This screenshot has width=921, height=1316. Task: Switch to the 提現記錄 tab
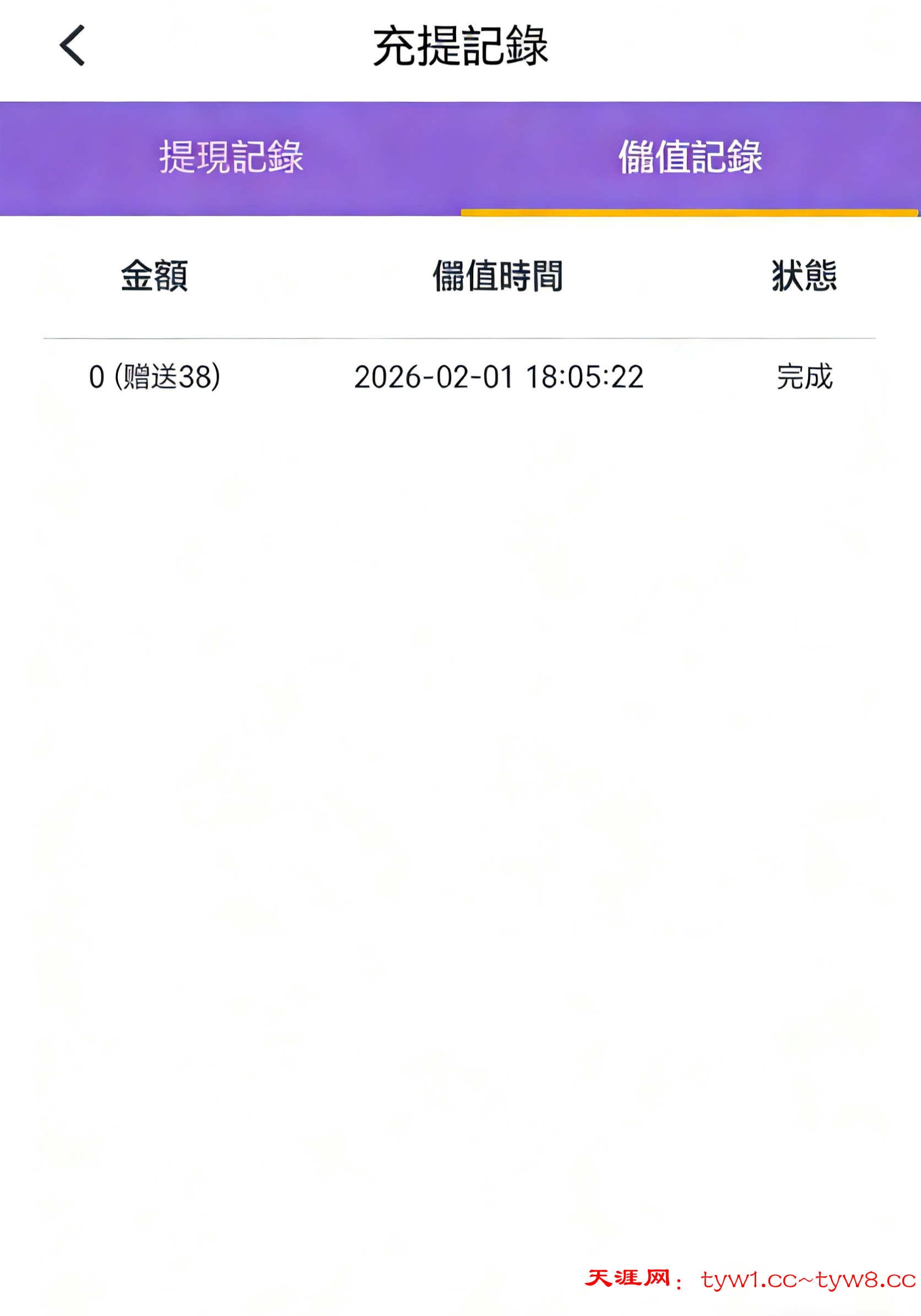pyautogui.click(x=231, y=157)
